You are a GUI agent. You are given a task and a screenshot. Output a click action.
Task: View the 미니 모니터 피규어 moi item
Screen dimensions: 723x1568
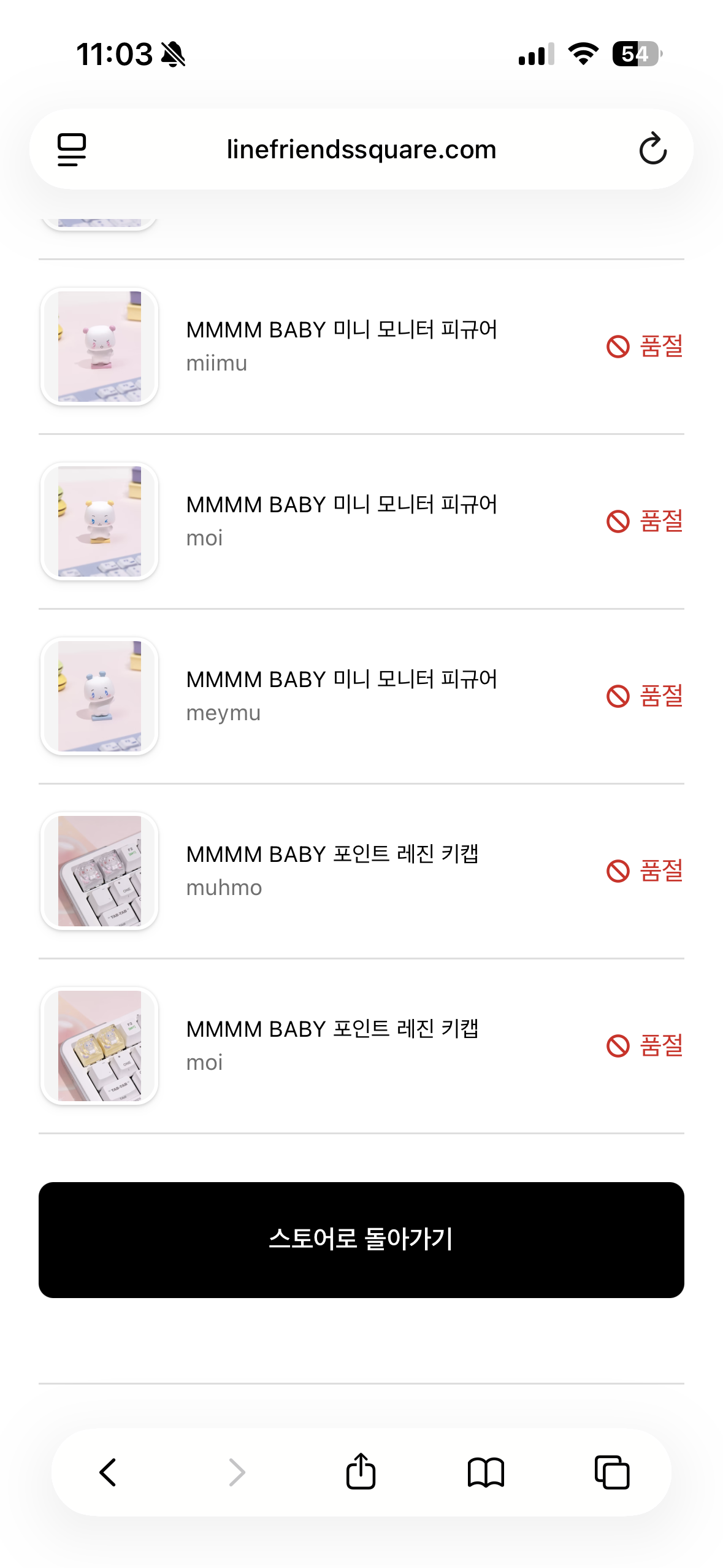coord(341,521)
